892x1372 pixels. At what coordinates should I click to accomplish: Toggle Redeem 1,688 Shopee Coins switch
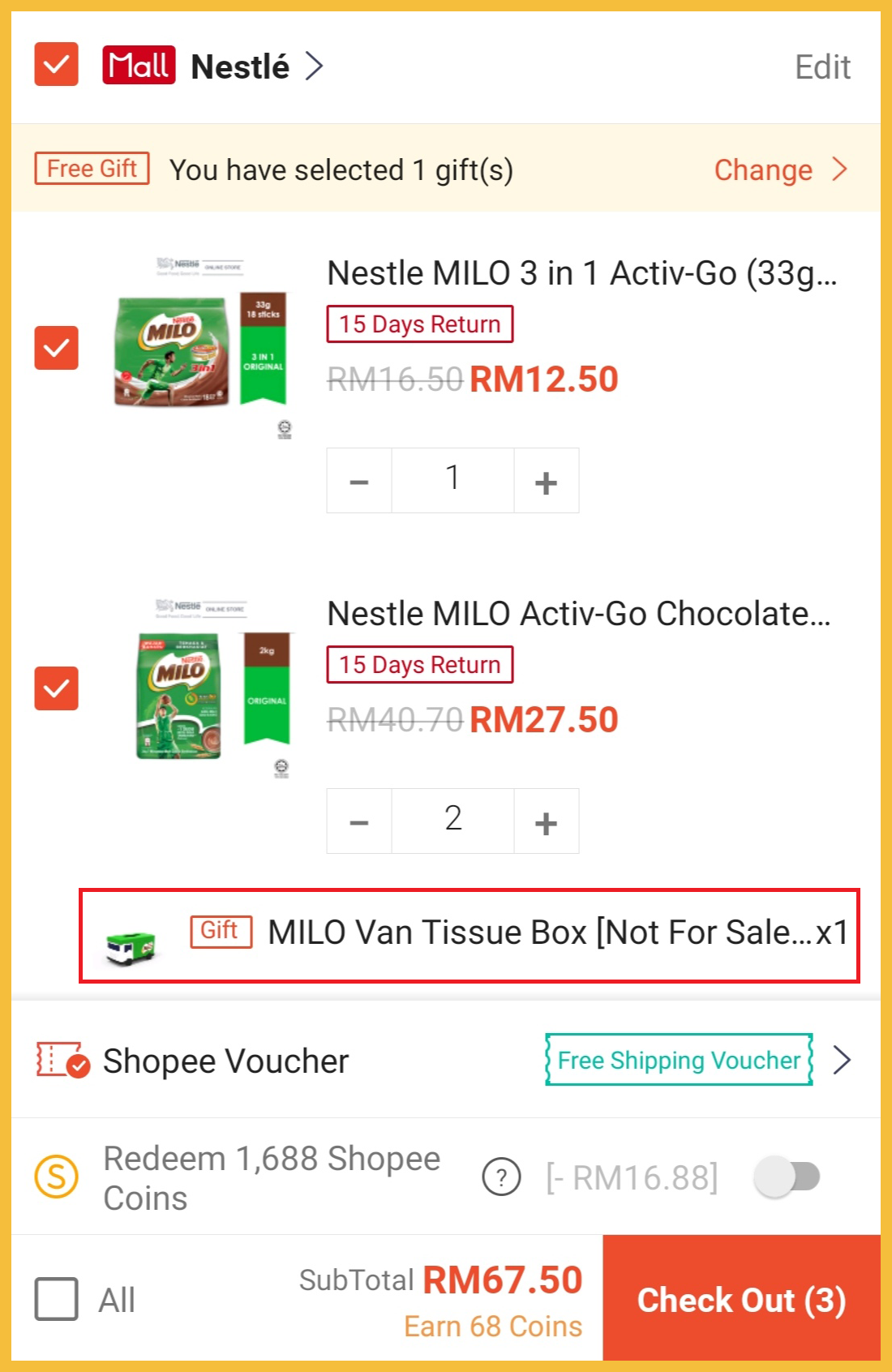[787, 1177]
